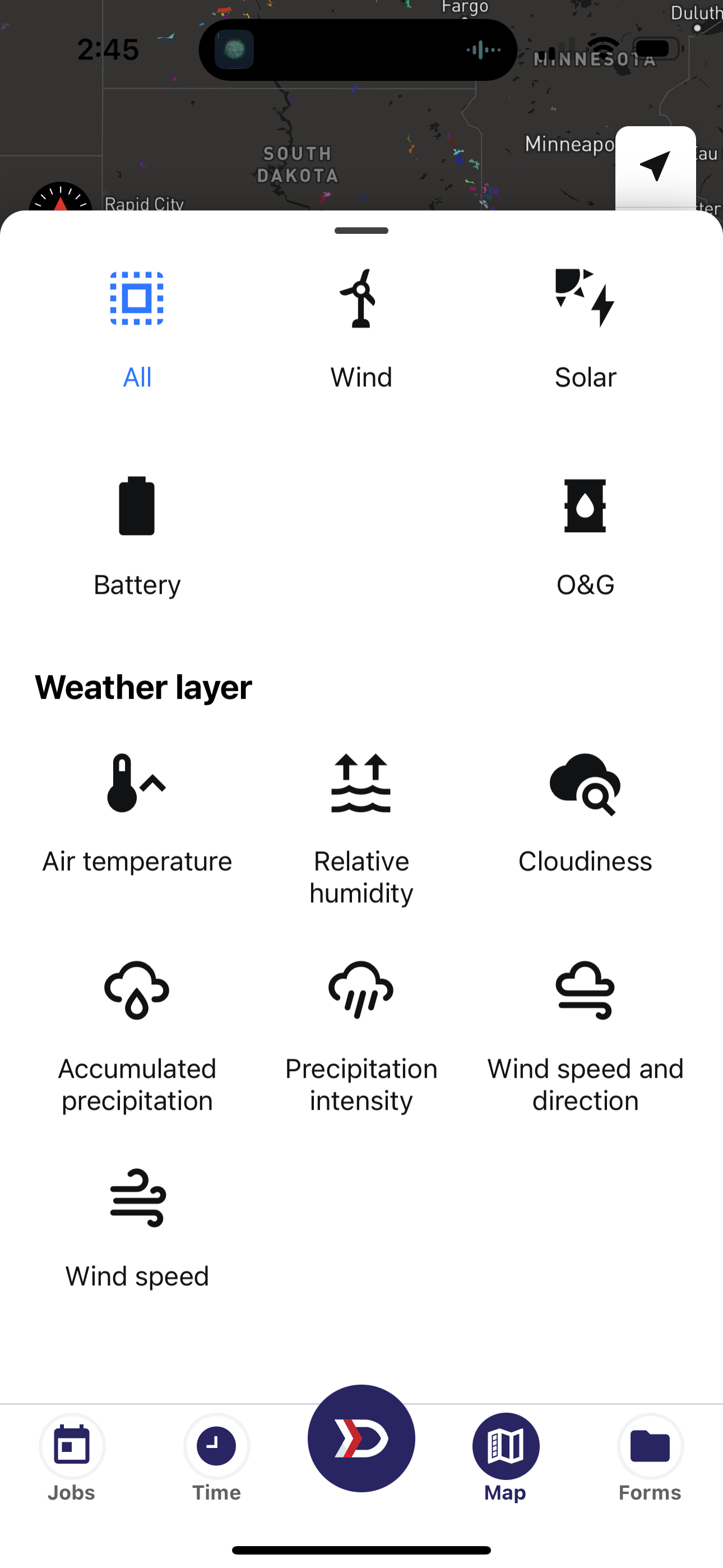Select Accumulated precipitation layer
723x1568 pixels.
pos(137,1035)
